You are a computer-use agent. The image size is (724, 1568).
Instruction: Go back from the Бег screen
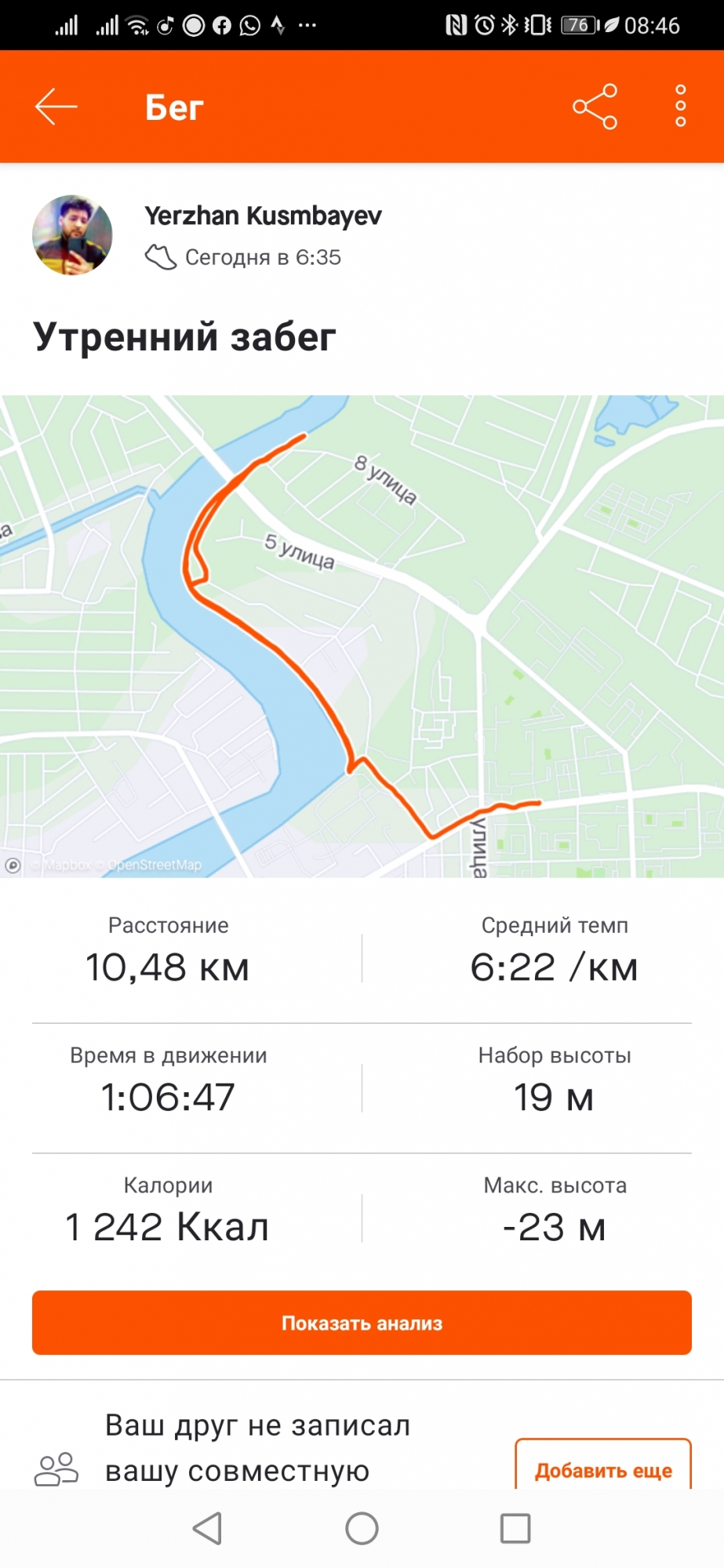[x=56, y=107]
